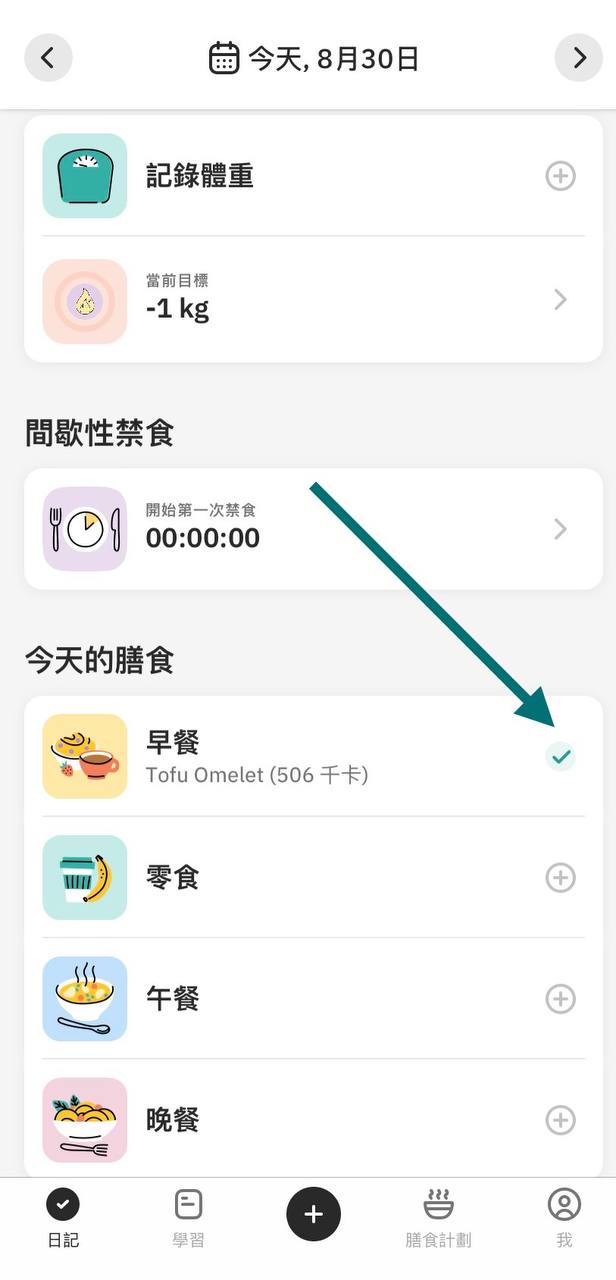This screenshot has height=1280, width=616.
Task: Add food to 零食
Action: pyautogui.click(x=560, y=878)
